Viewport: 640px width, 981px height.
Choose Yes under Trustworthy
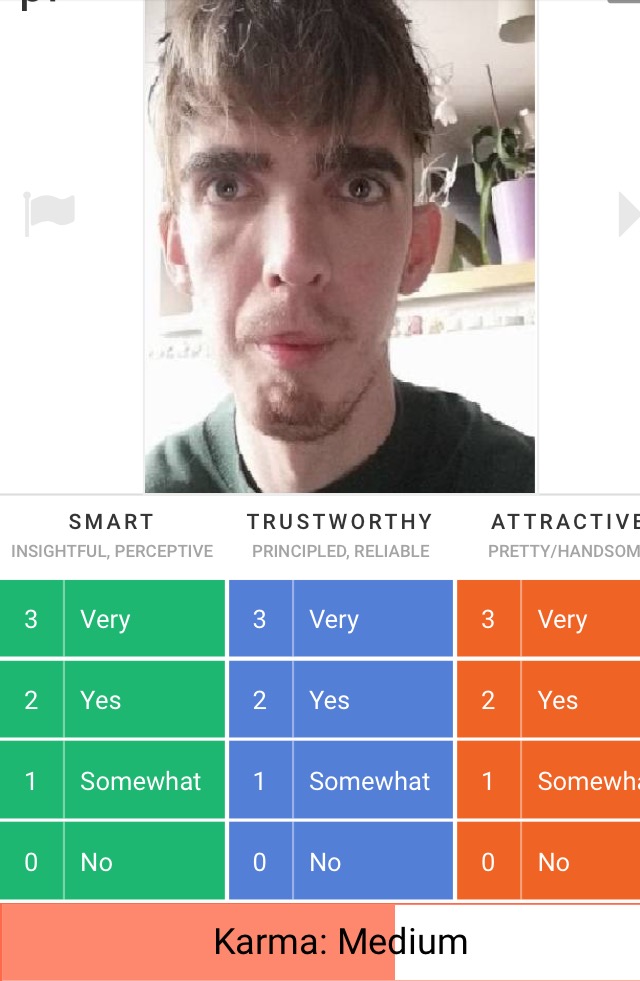click(340, 700)
